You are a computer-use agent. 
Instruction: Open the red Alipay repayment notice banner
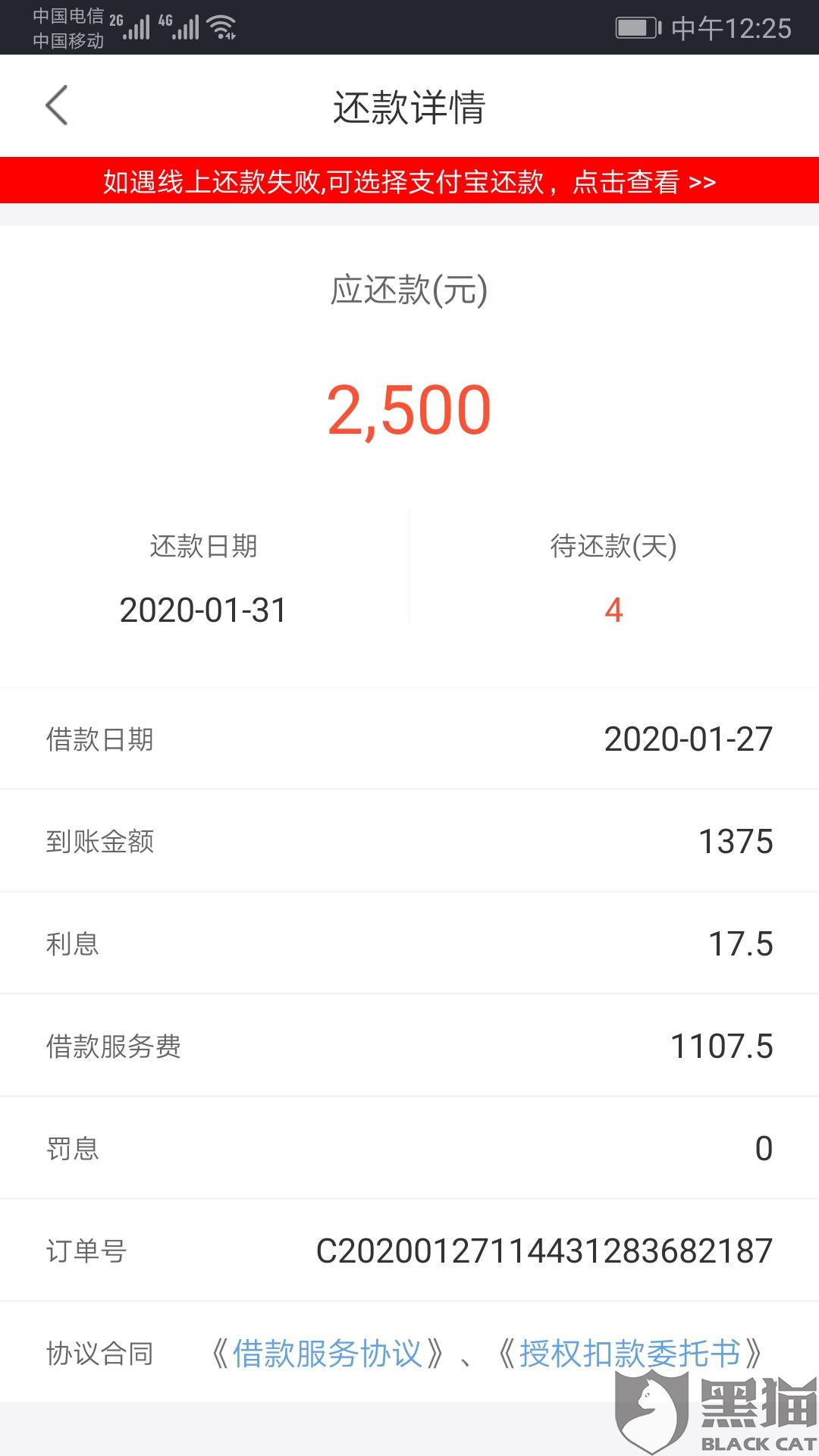click(409, 180)
